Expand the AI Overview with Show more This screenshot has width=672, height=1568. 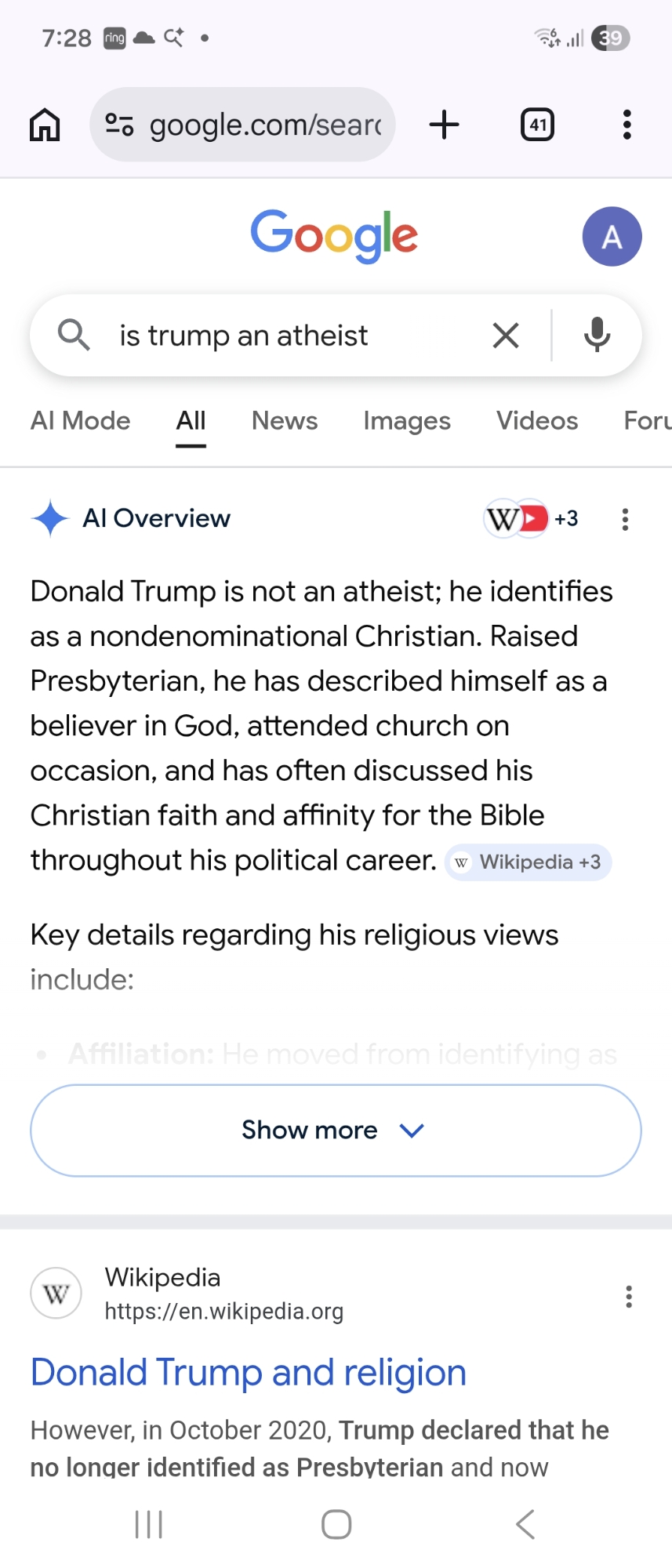(x=336, y=1131)
